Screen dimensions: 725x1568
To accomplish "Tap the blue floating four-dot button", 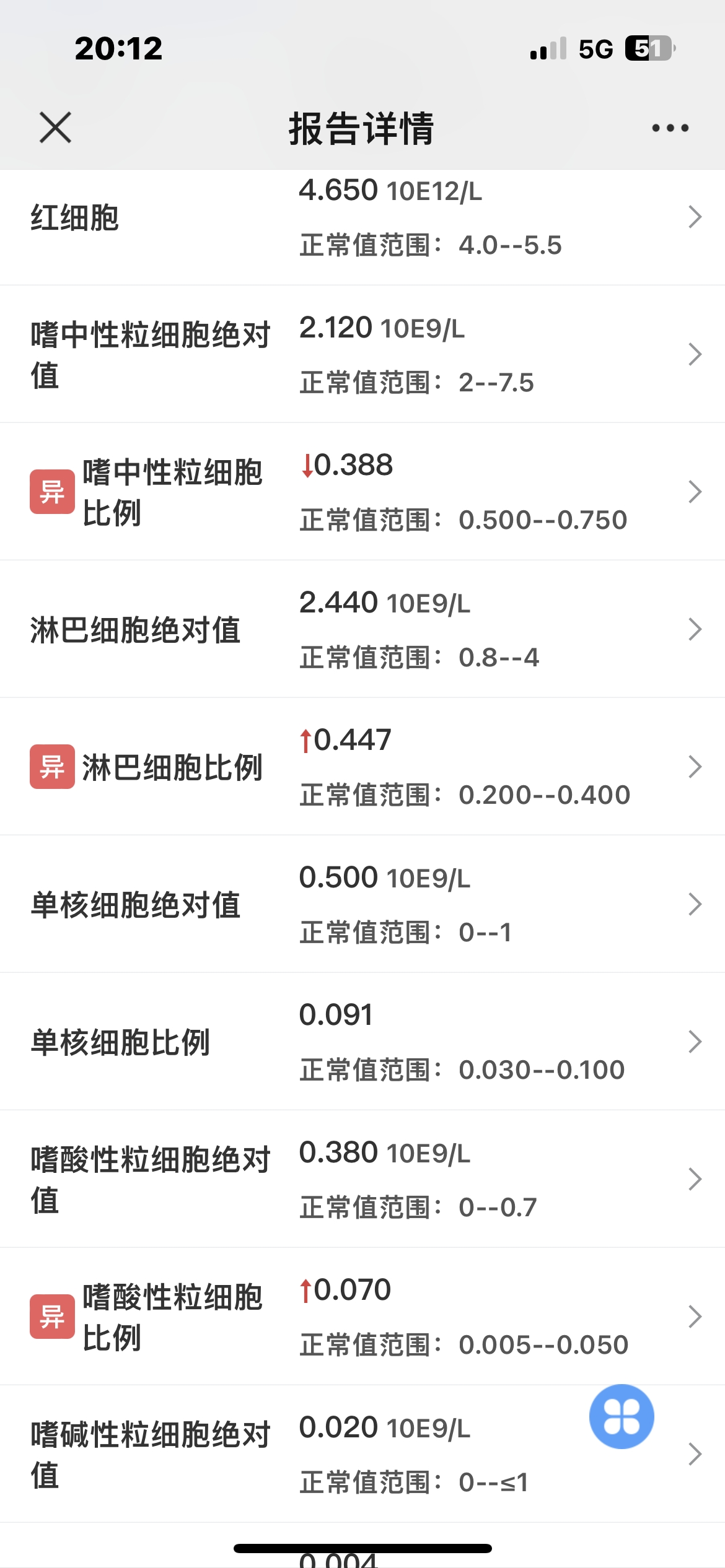I will pos(622,1416).
